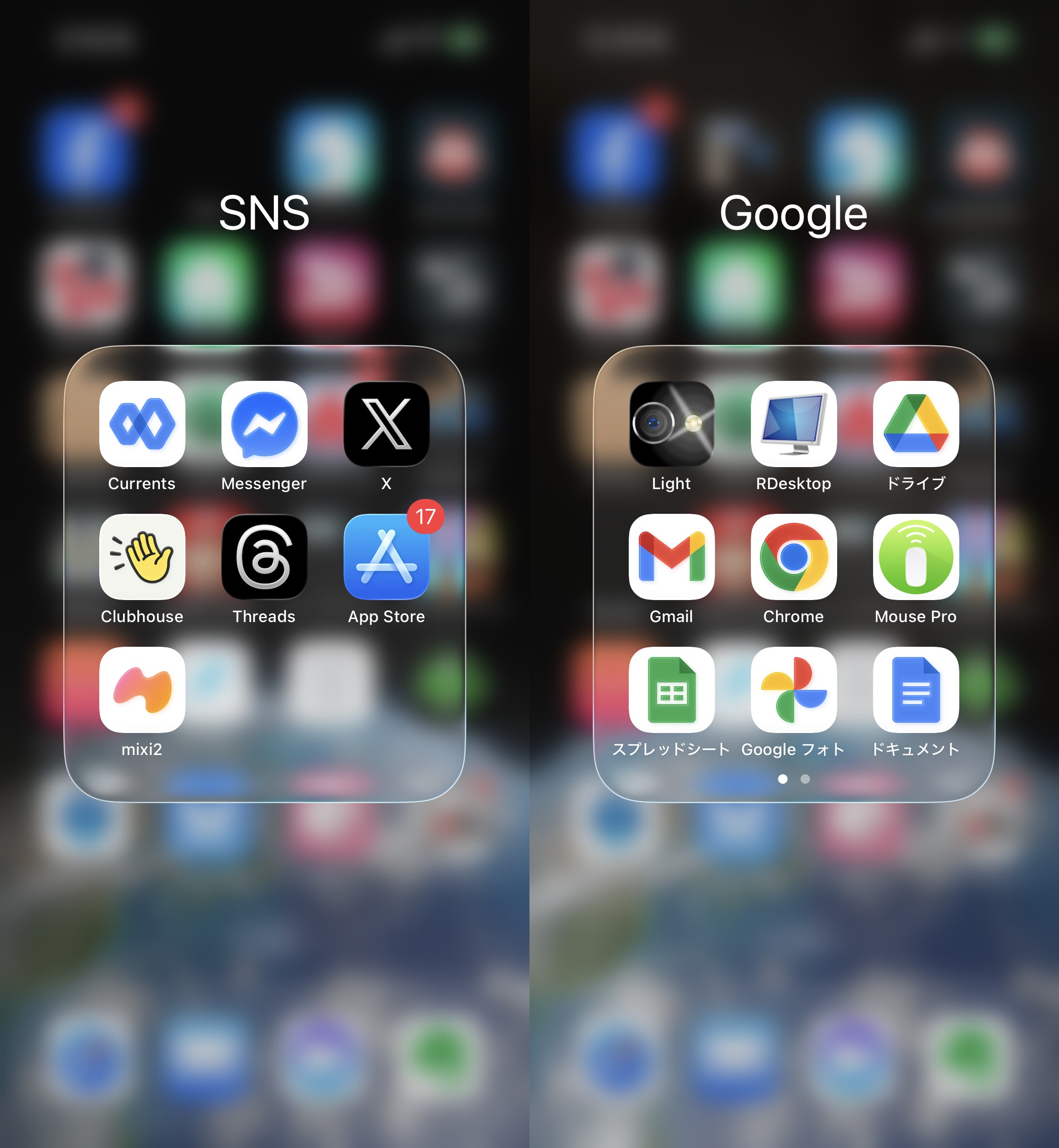
Task: Open Mouse Pro app
Action: click(x=916, y=556)
